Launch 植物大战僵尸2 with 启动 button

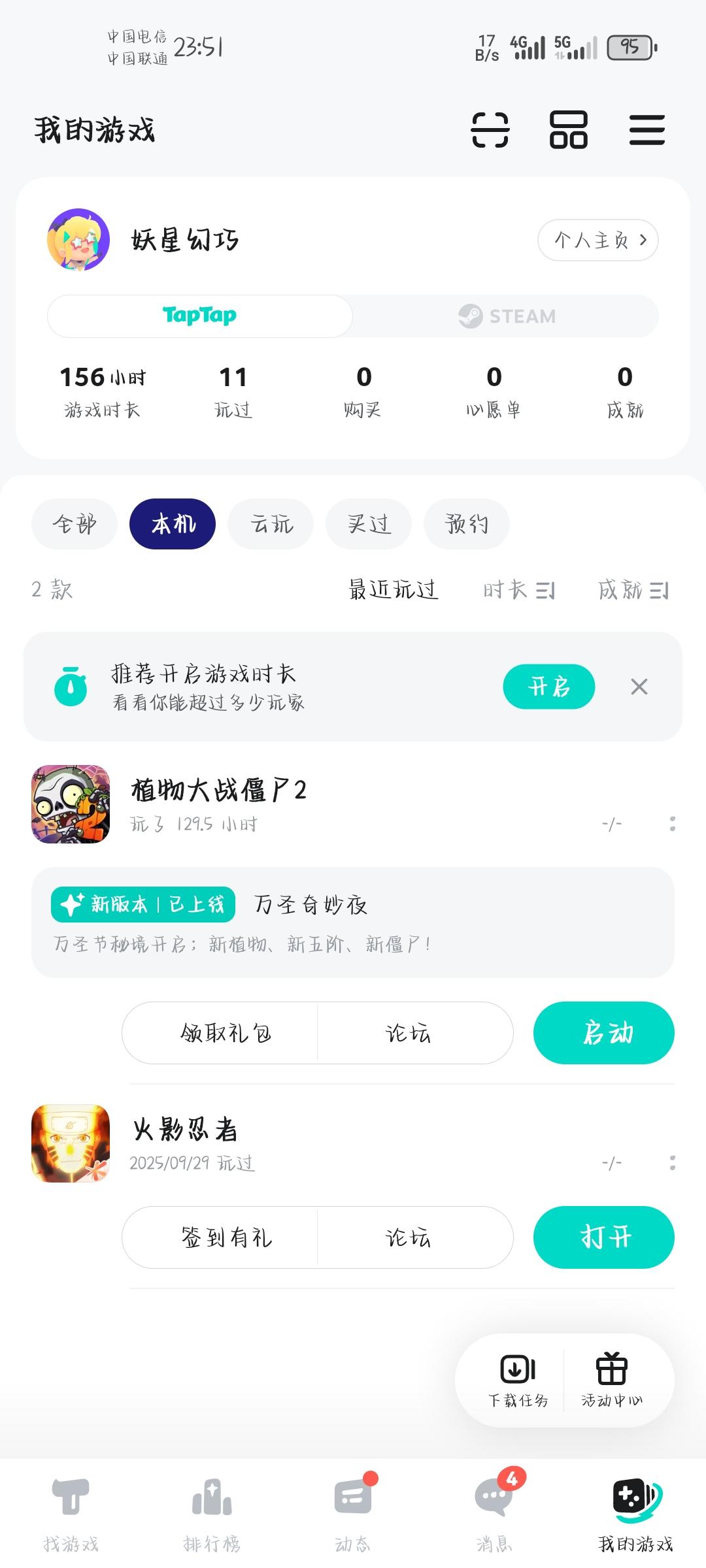click(x=603, y=1033)
